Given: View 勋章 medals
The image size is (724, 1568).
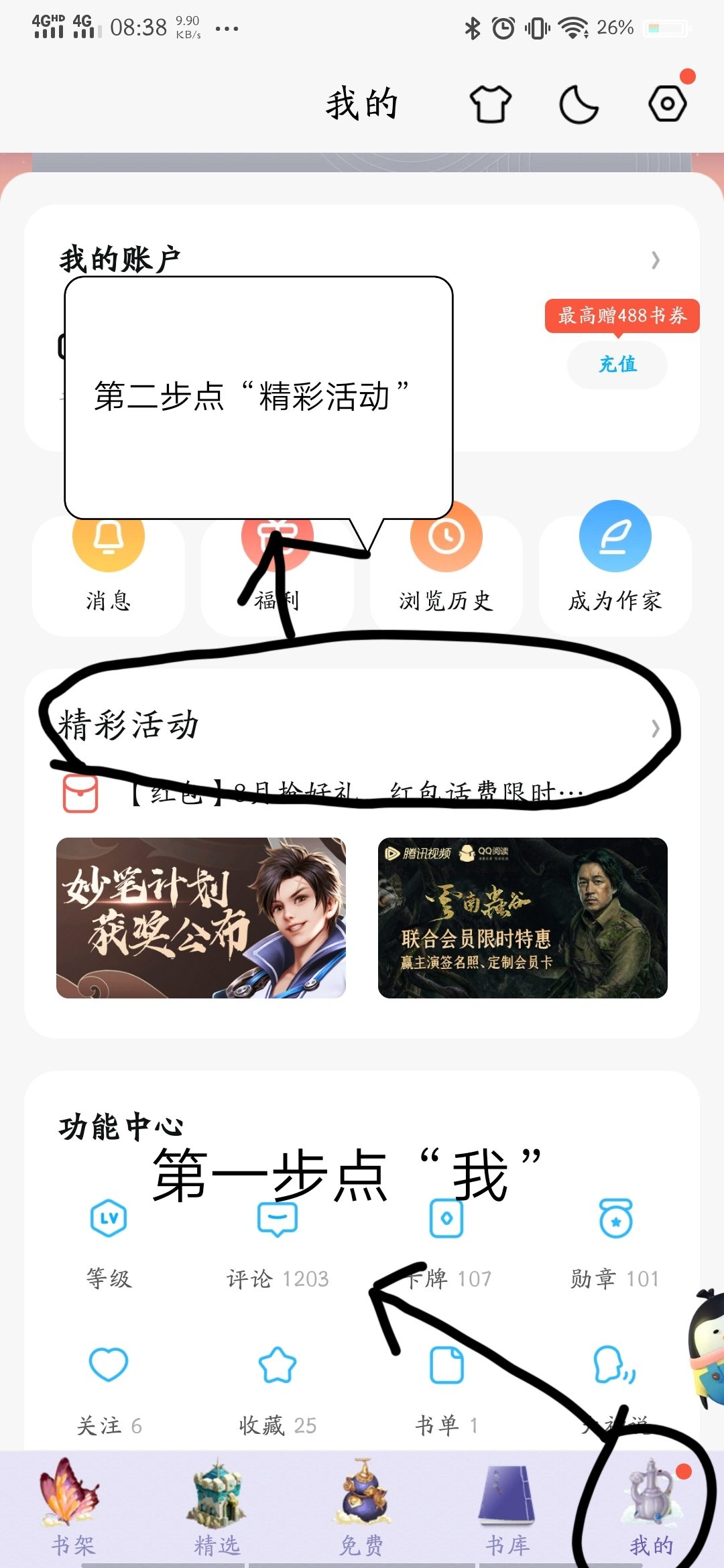Looking at the screenshot, I should pyautogui.click(x=615, y=1240).
